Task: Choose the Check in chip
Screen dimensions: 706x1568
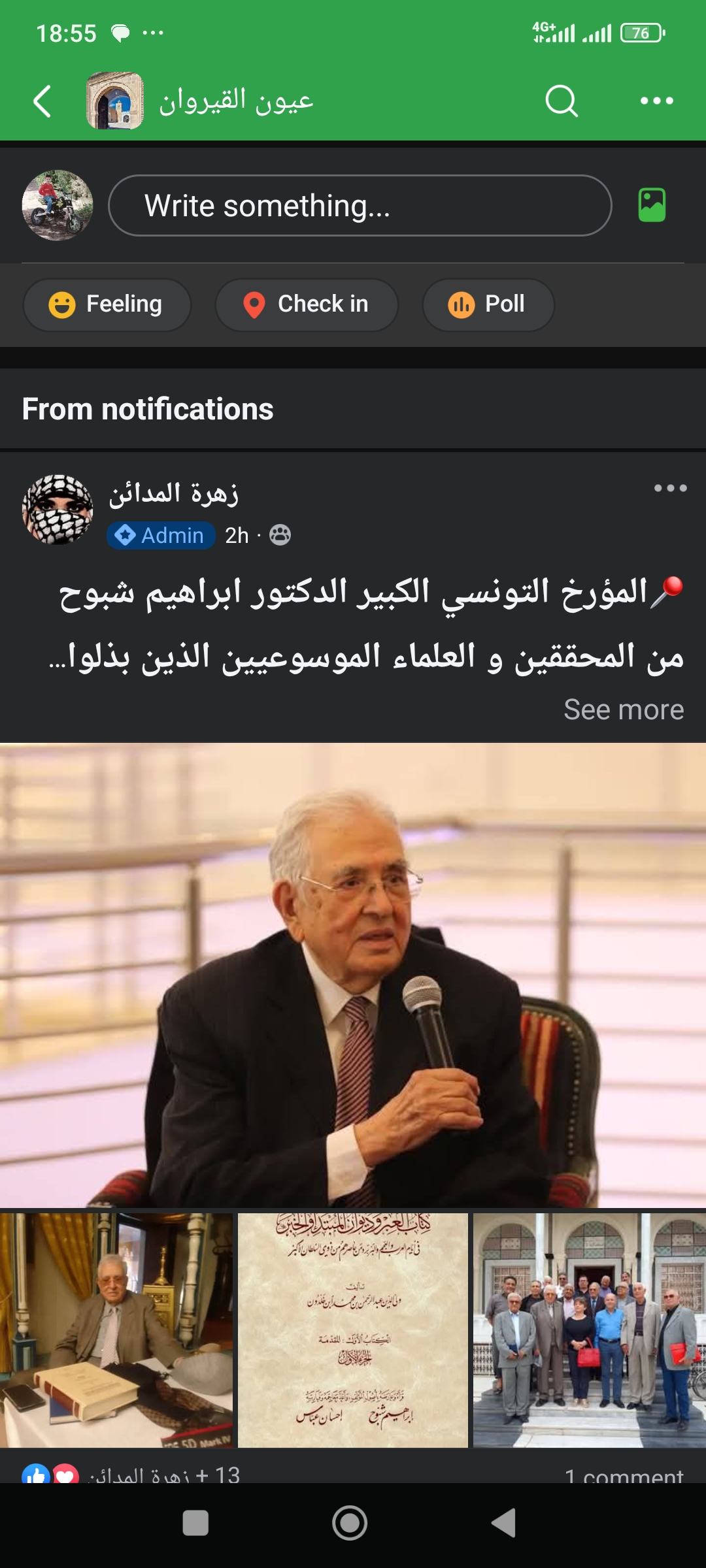Action: [x=307, y=304]
